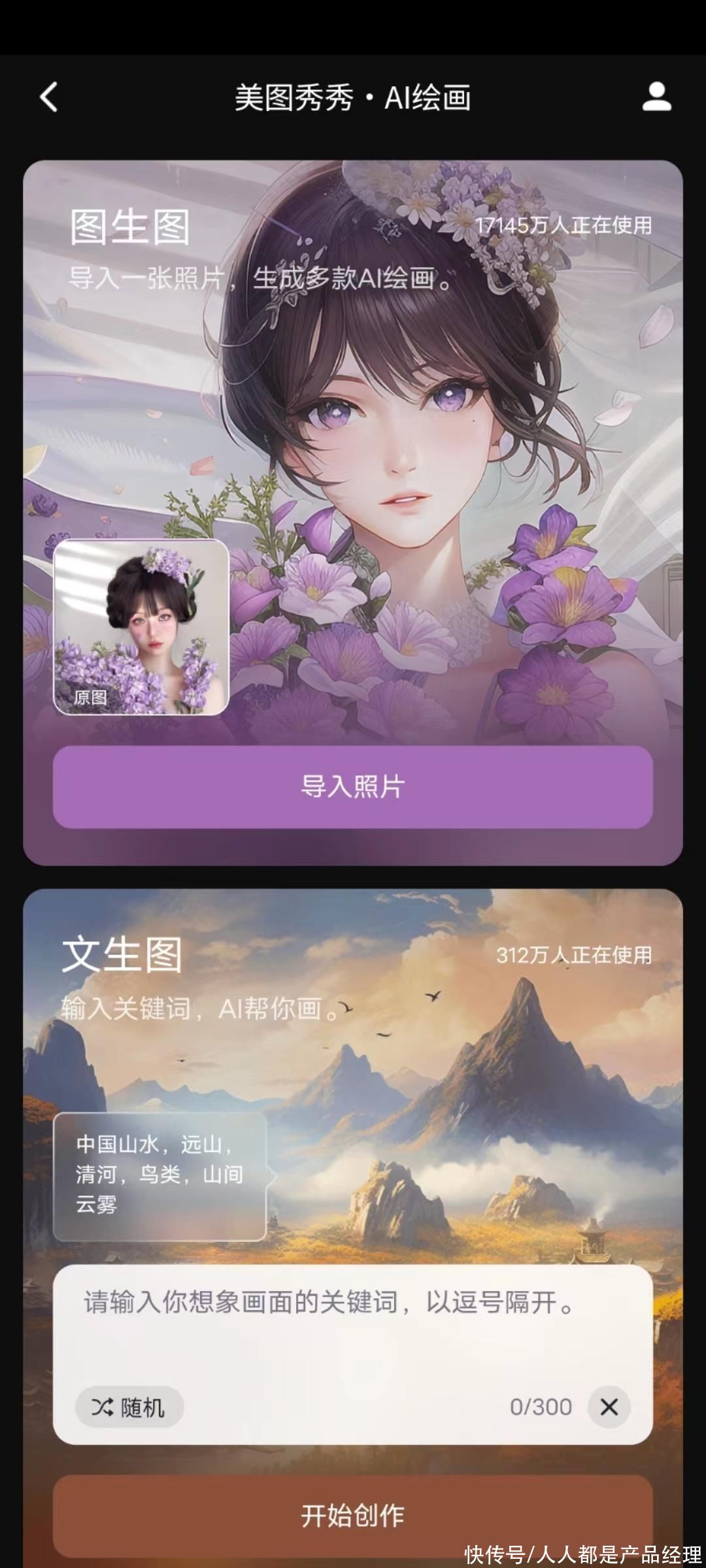
Task: Select the 中国山水 sample keywords bubble
Action: coord(160,1176)
